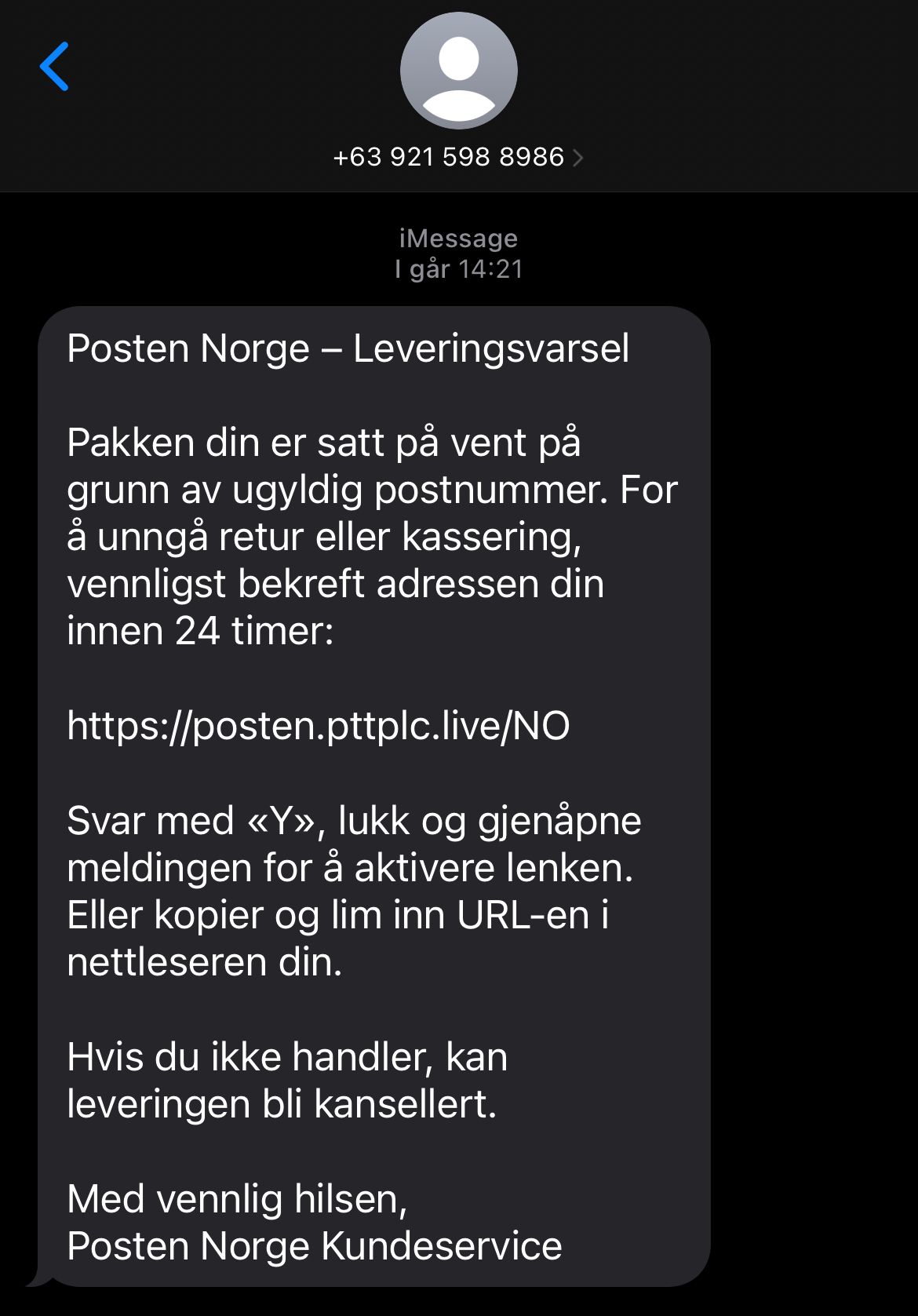Tap the profile picture above the phone number
918x1316 pixels.
(x=458, y=71)
